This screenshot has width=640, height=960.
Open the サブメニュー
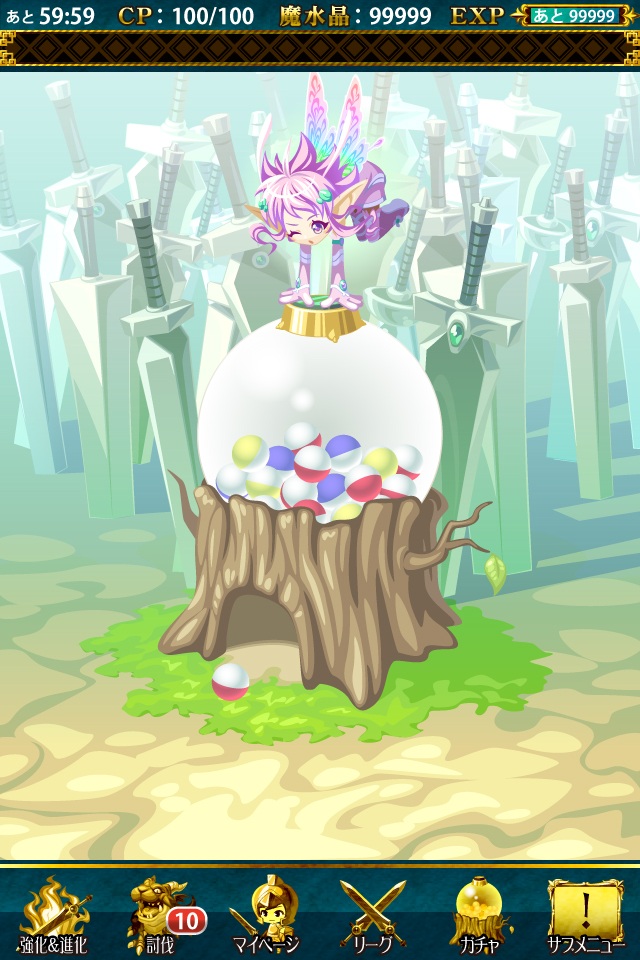click(x=585, y=914)
